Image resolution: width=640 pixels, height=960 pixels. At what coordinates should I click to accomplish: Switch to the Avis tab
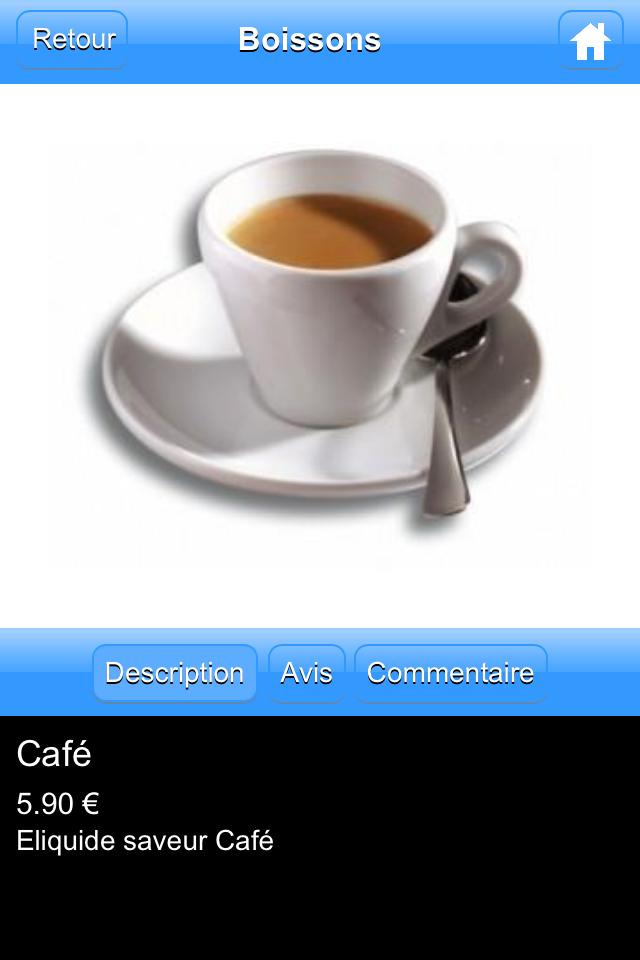(306, 673)
